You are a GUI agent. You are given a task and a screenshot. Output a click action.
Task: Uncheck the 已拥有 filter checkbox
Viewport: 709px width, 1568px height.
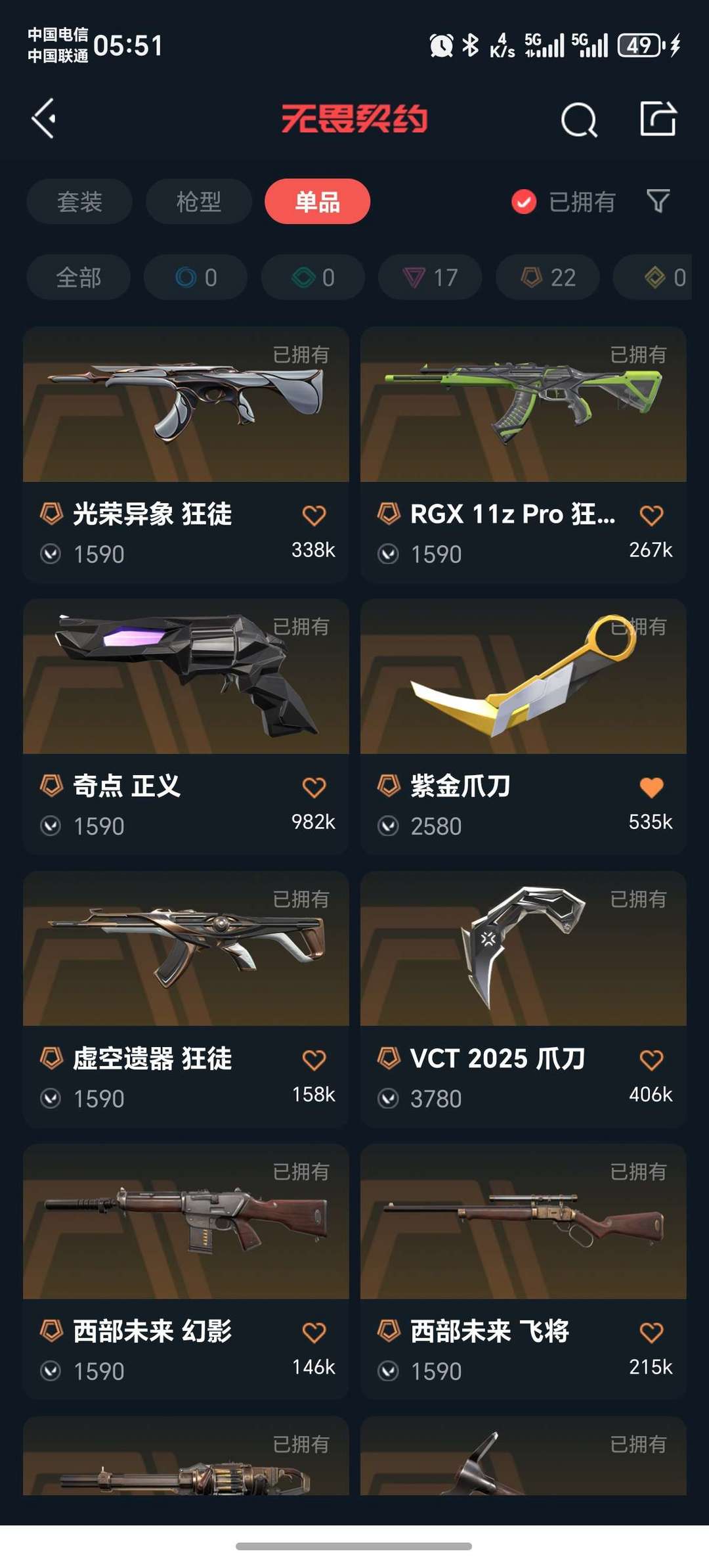click(524, 202)
